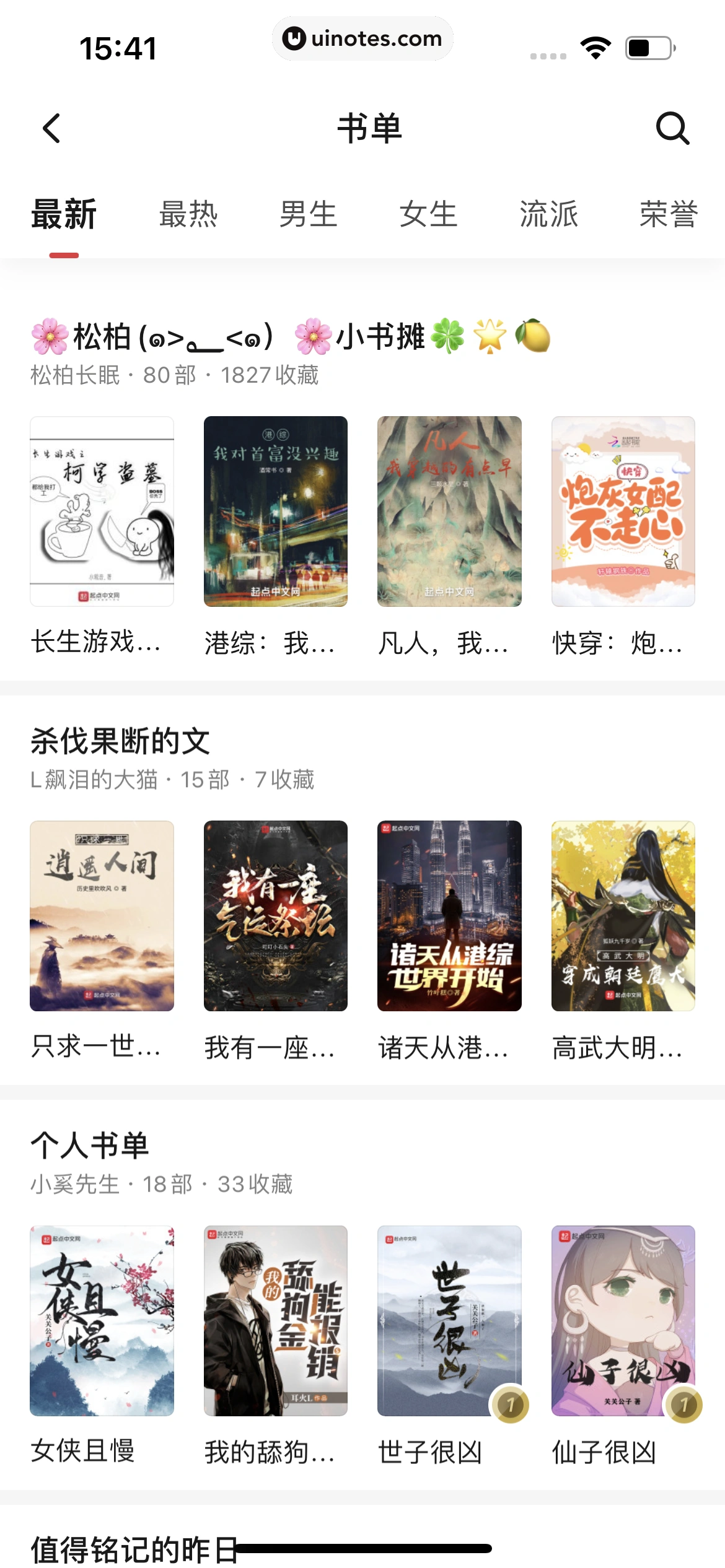Image resolution: width=725 pixels, height=1568 pixels.
Task: Tap the uinotes.com pill at screen top
Action: click(x=362, y=38)
